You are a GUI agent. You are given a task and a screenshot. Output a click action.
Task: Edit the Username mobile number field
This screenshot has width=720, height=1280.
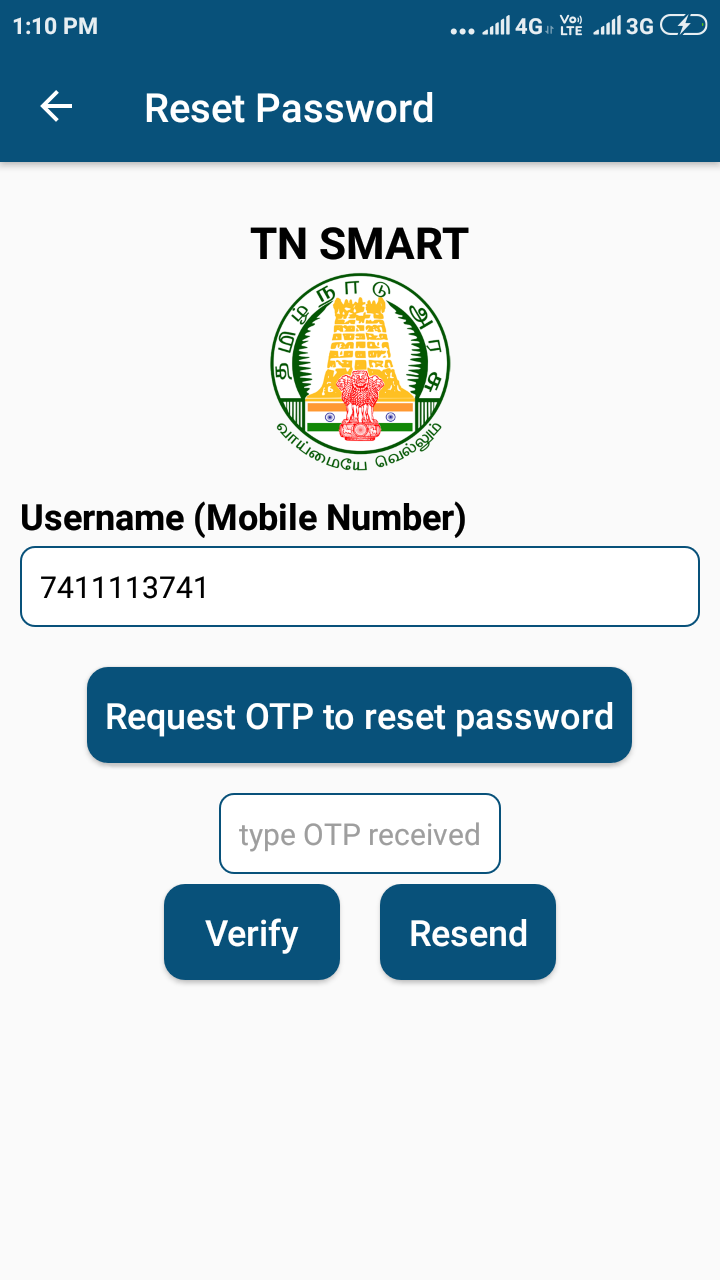click(x=360, y=586)
